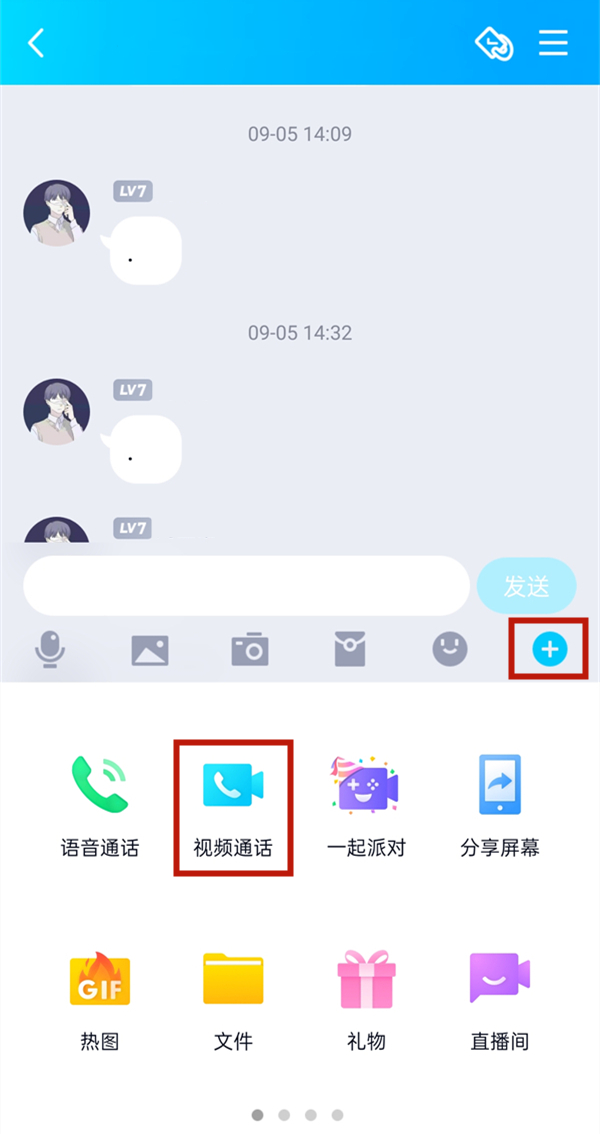This screenshot has height=1134, width=600.
Task: Start a 视频通话 video call
Action: point(233,805)
